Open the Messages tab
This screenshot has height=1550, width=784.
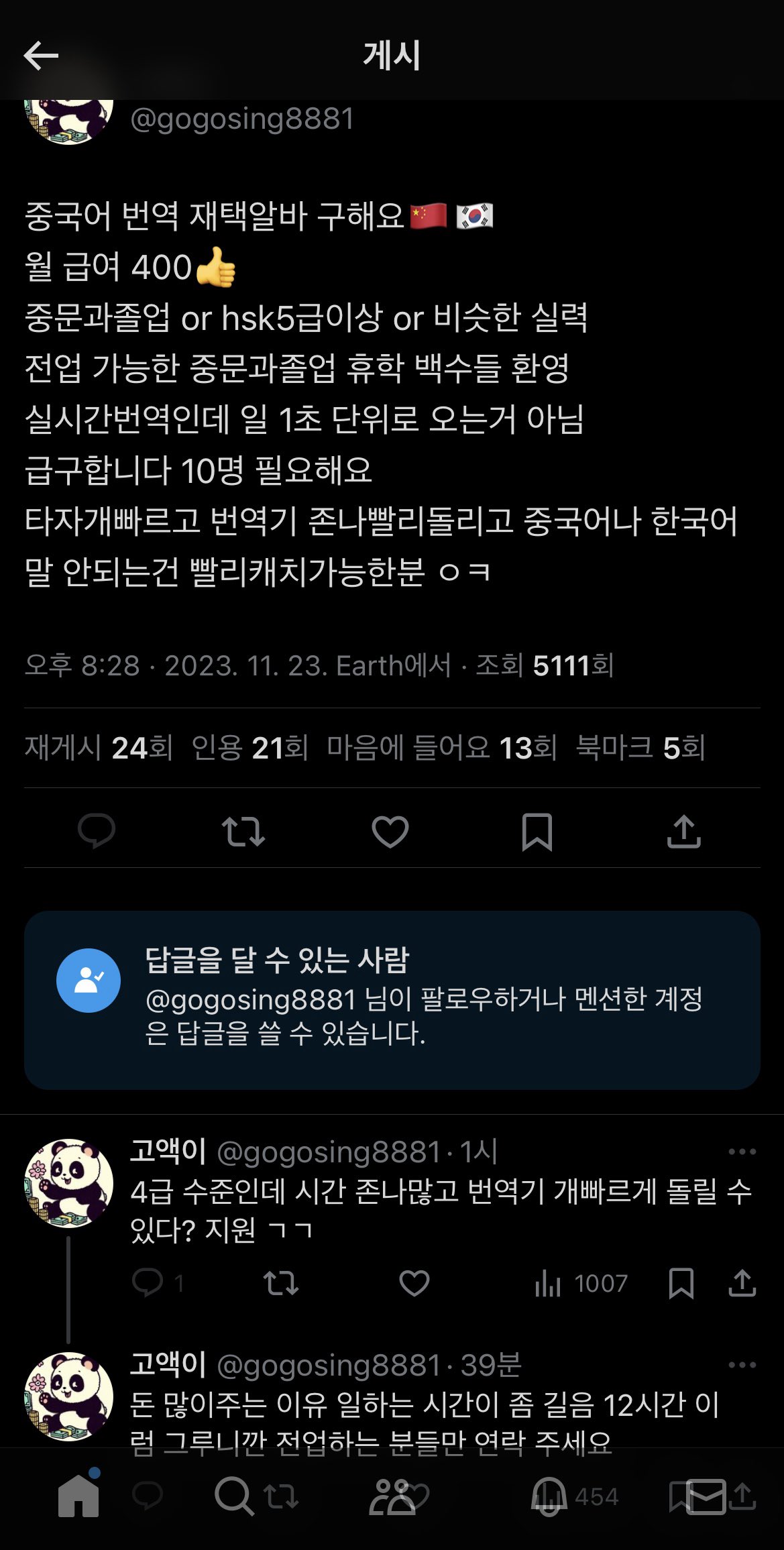pos(706,1496)
